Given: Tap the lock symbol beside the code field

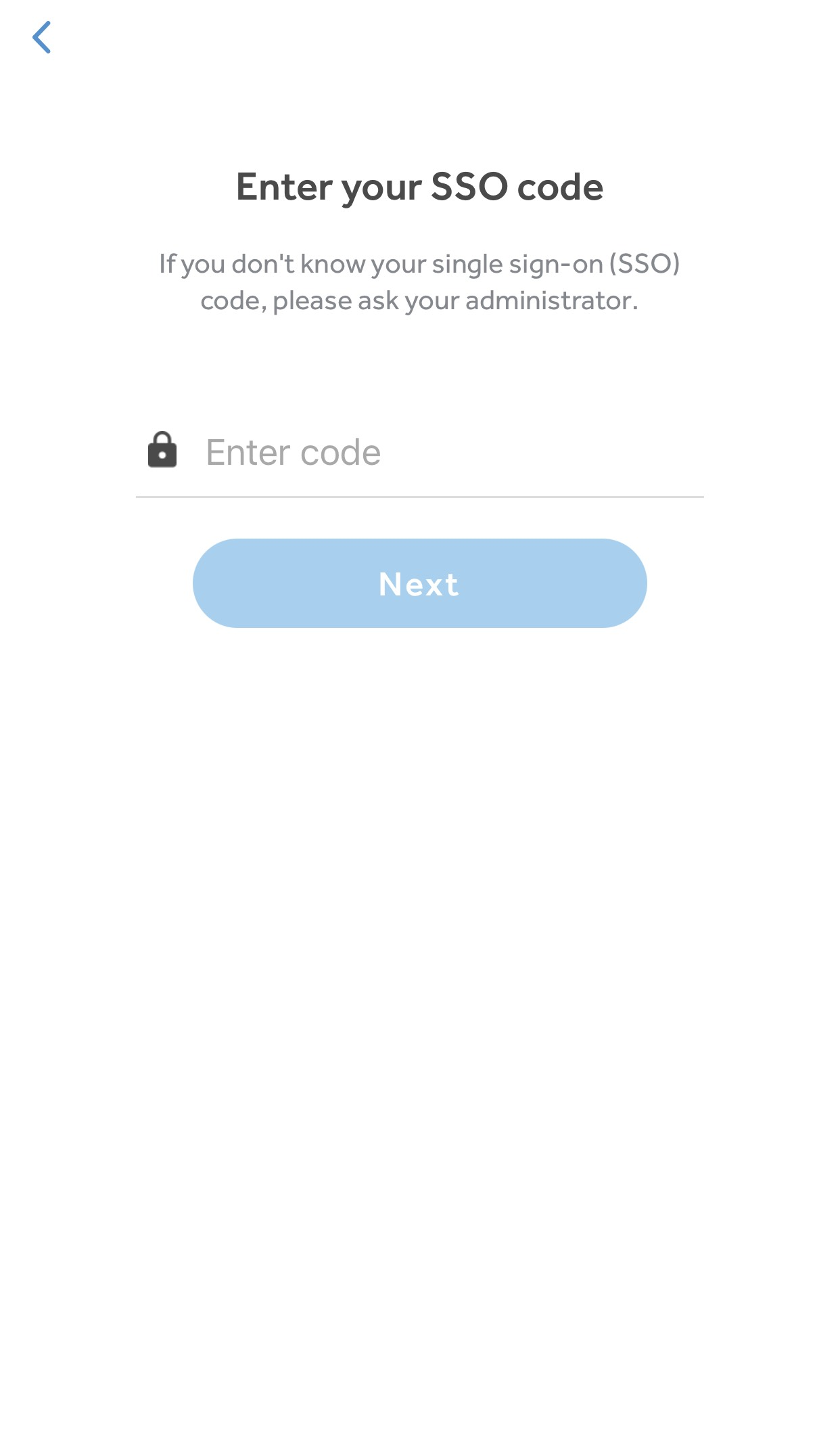Looking at the screenshot, I should [x=162, y=450].
